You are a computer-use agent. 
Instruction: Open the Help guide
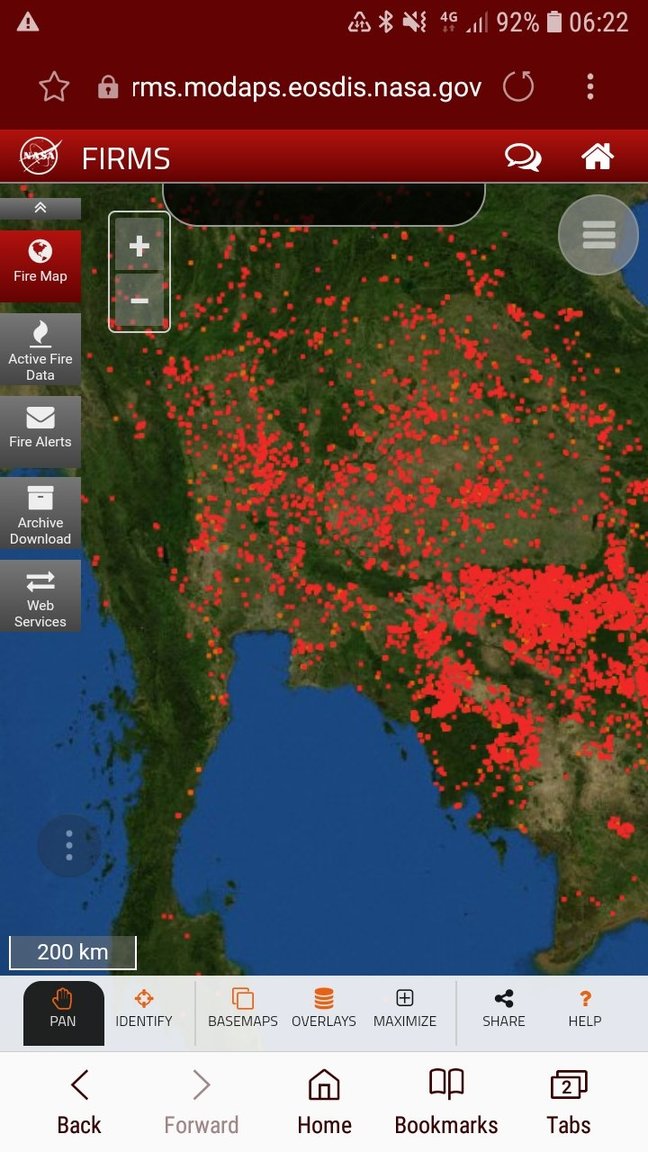[x=585, y=1008]
